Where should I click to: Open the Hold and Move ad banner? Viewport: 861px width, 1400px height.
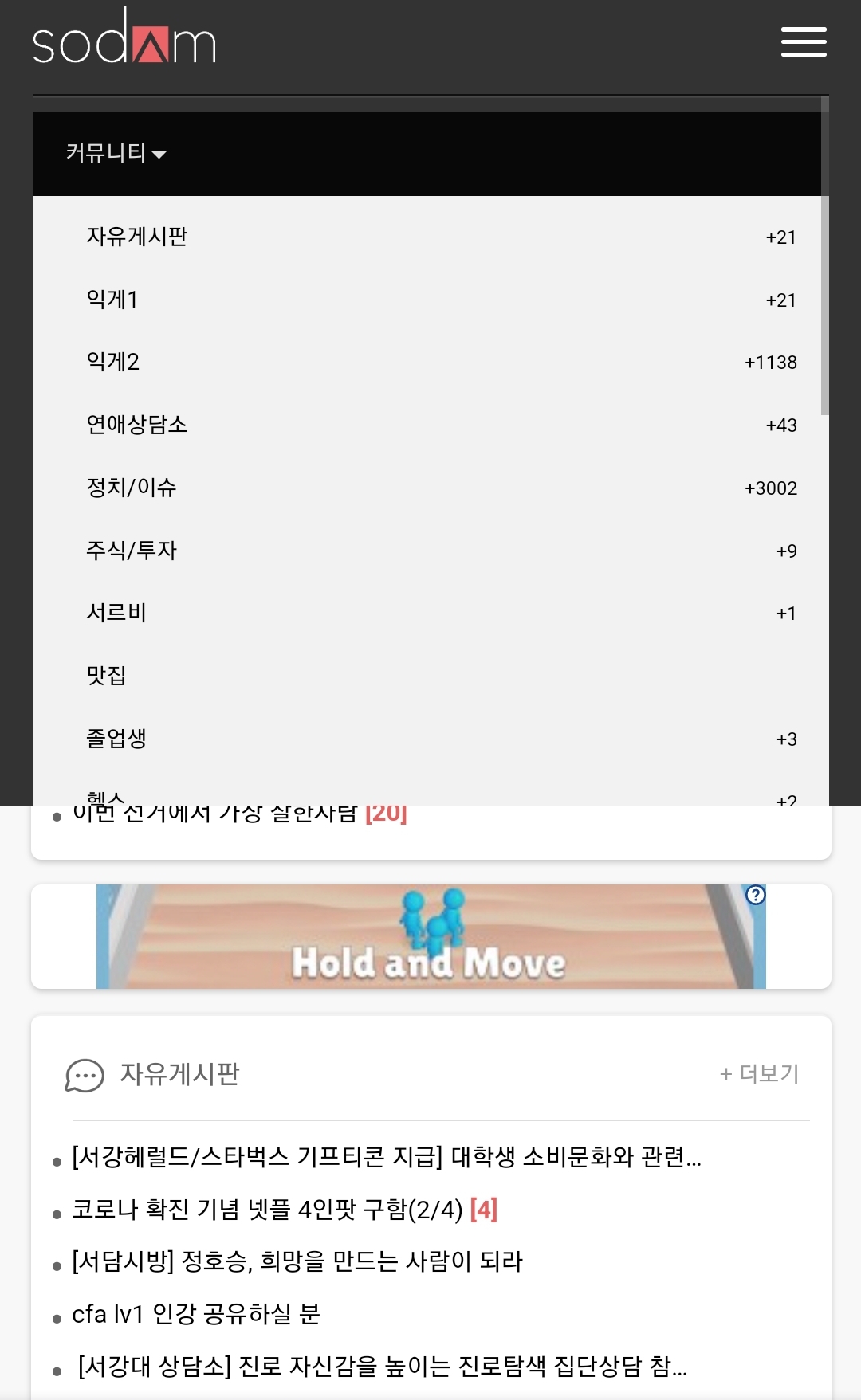point(431,937)
